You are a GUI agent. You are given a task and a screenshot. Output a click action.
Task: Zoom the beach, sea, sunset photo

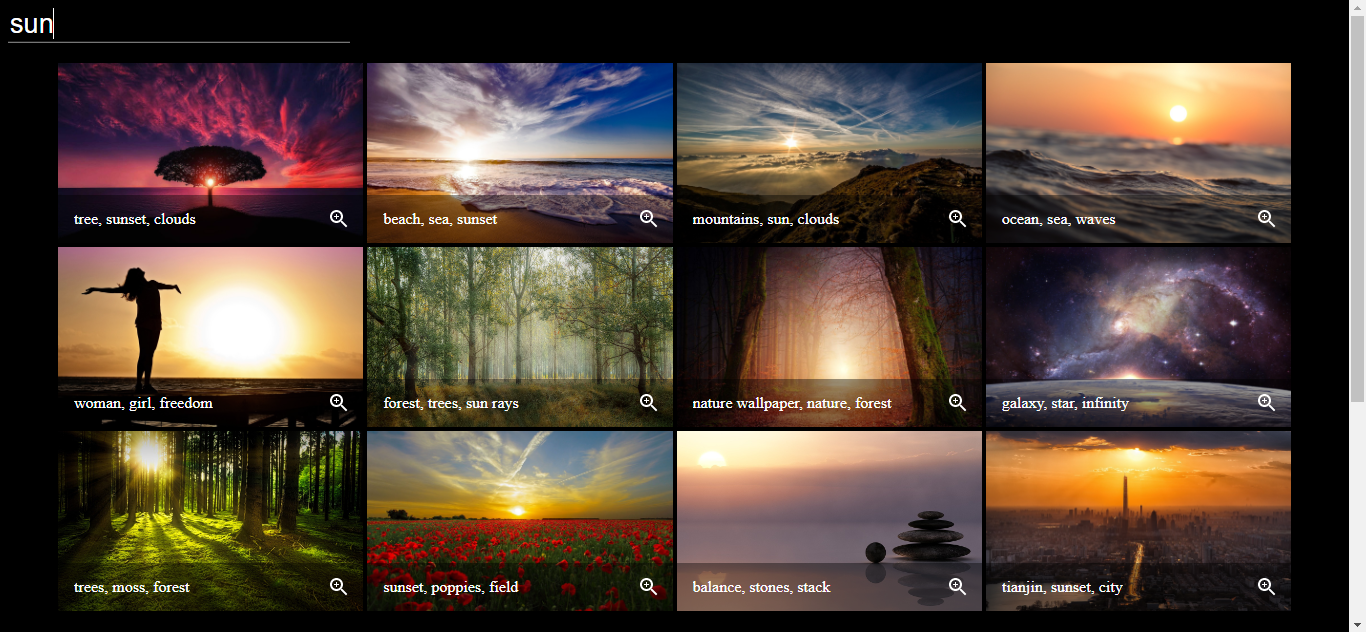click(648, 219)
